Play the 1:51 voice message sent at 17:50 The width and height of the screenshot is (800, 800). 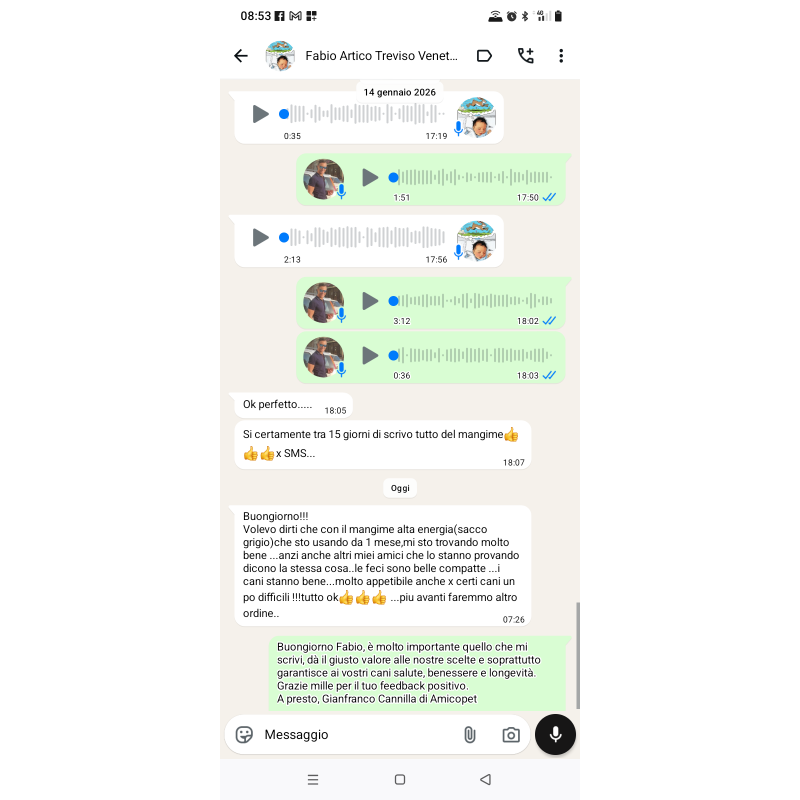[370, 177]
